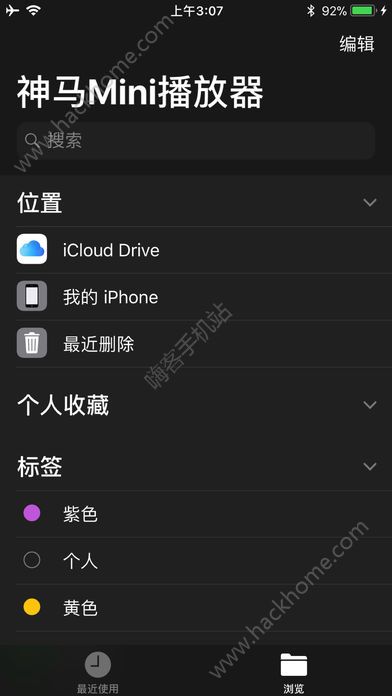Open iCloud Drive
Screen dimensions: 392x696
click(204, 250)
